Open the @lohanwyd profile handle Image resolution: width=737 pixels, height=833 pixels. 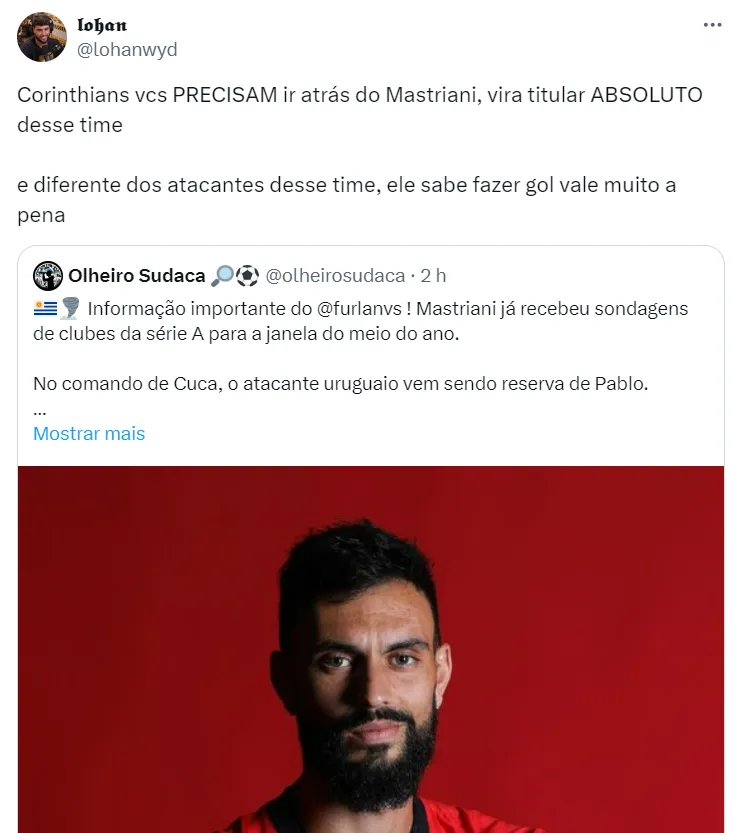tap(127, 48)
